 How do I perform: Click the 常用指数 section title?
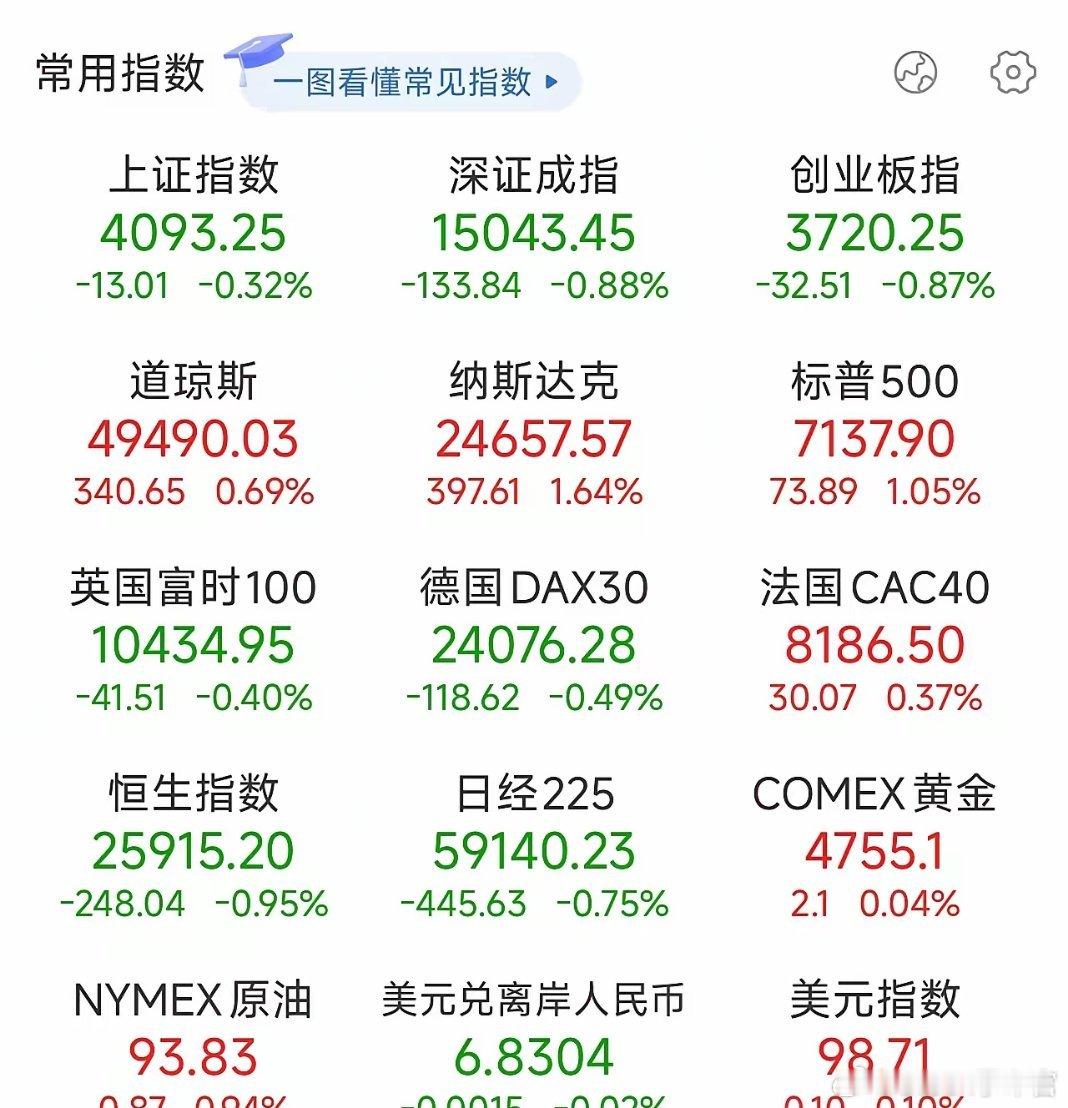[x=118, y=70]
